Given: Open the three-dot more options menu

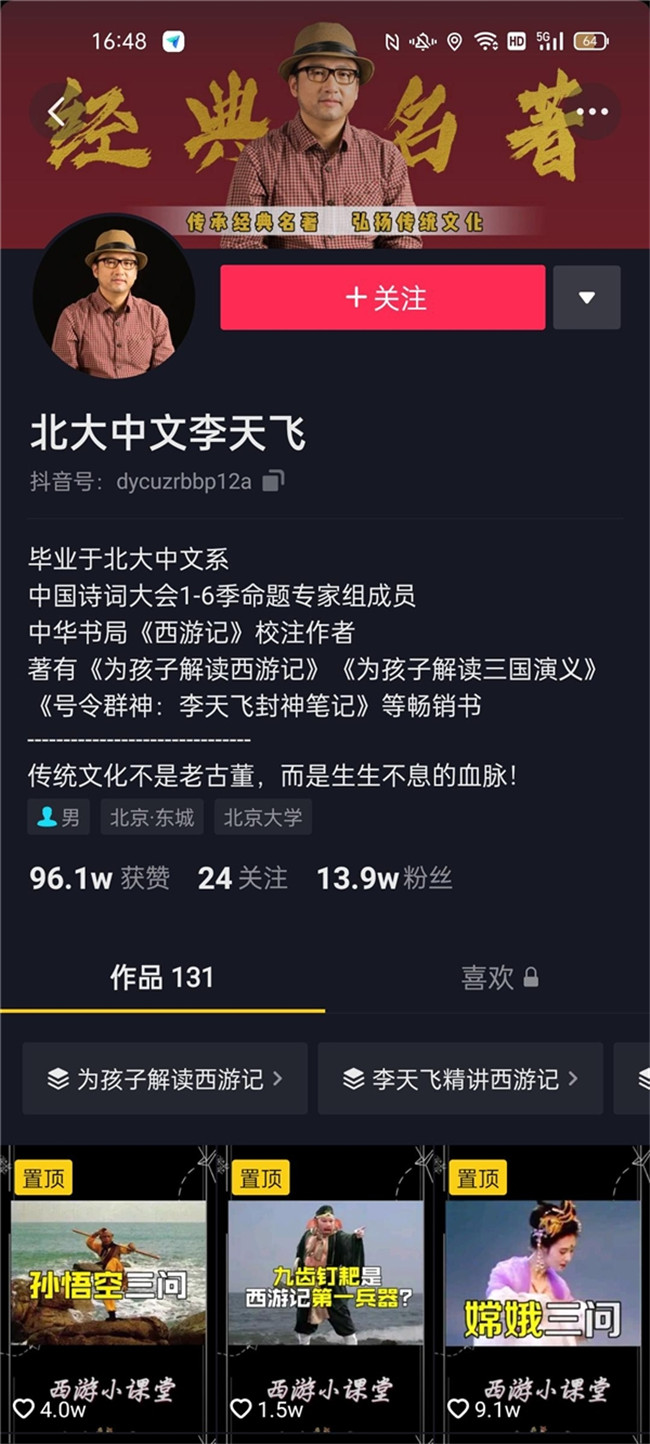Looking at the screenshot, I should point(592,112).
